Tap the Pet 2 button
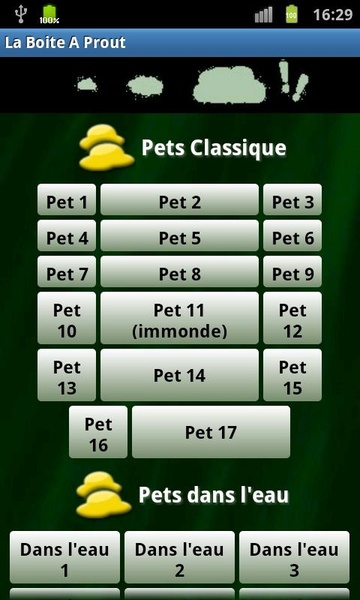 pos(179,200)
